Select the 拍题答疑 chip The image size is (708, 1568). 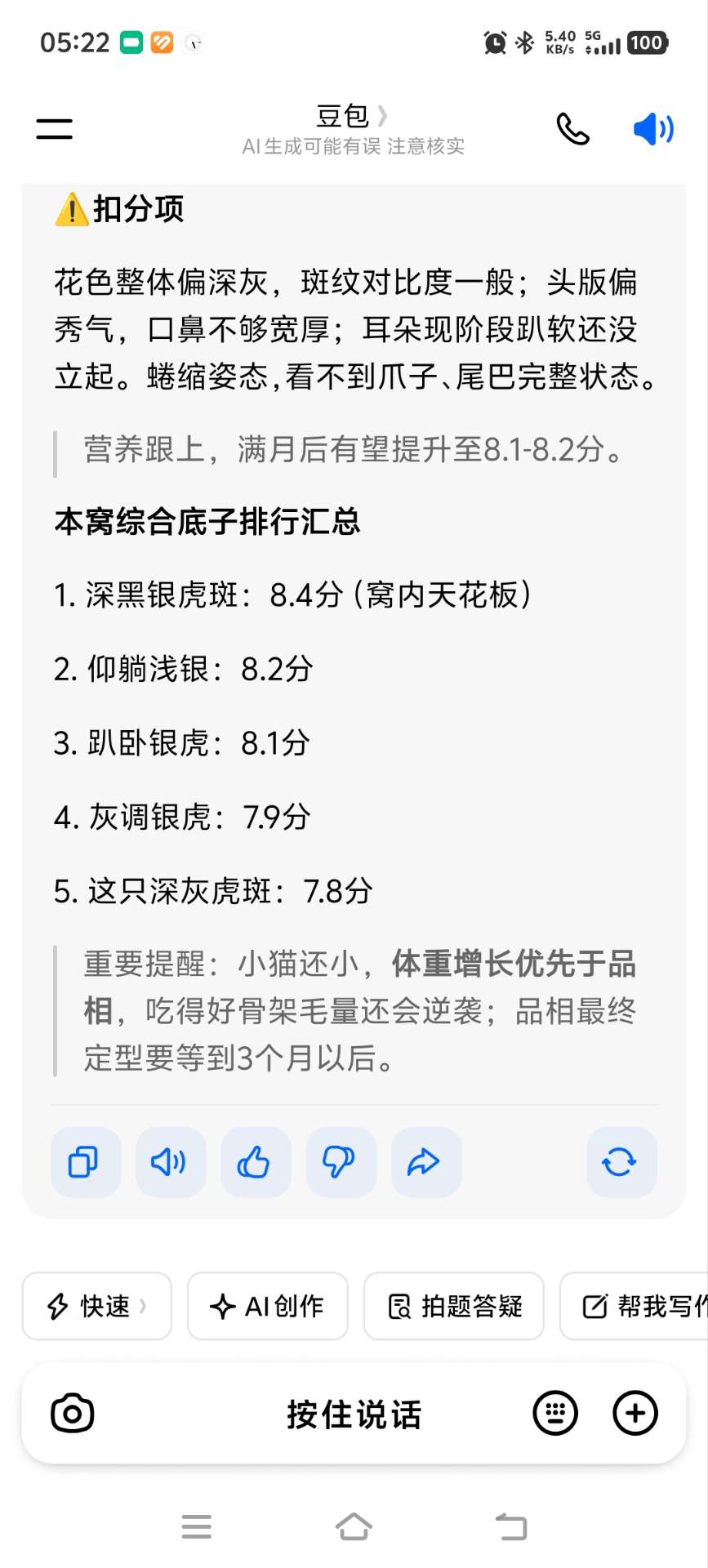click(x=454, y=1306)
